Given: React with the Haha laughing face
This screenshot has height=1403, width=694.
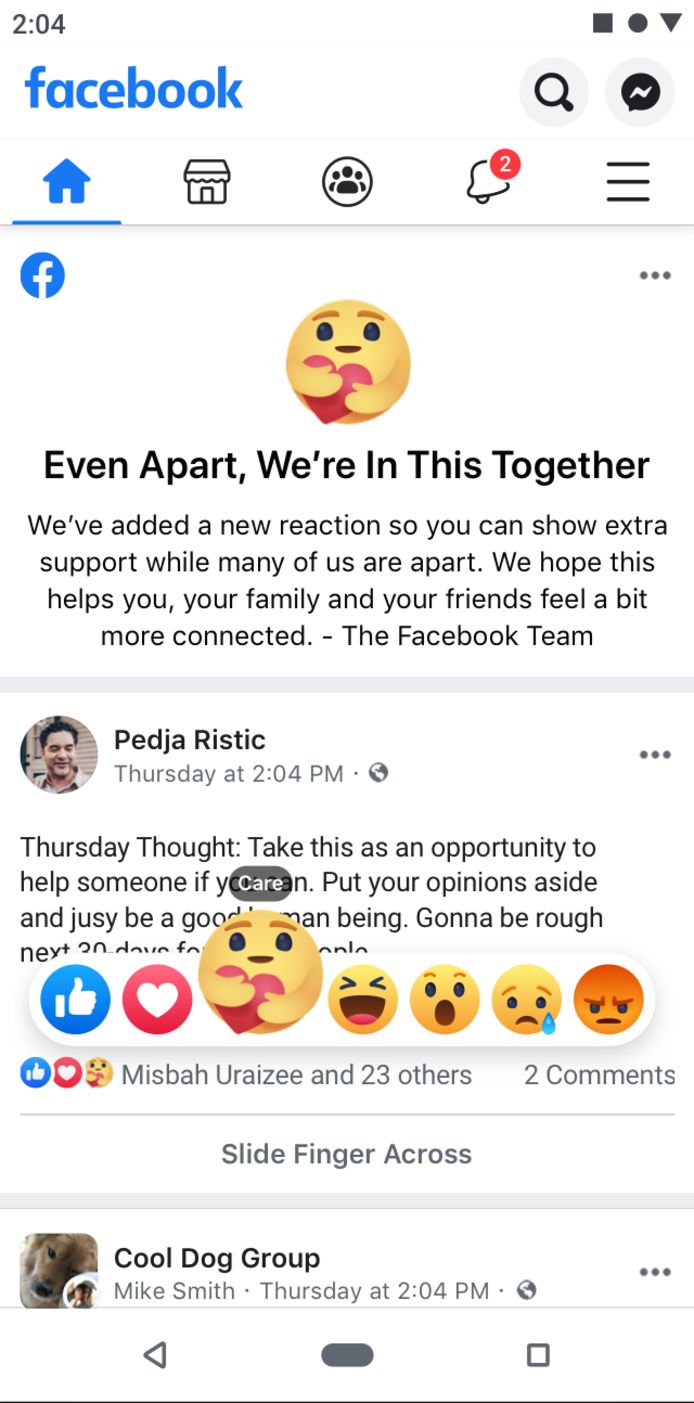Looking at the screenshot, I should 363,999.
